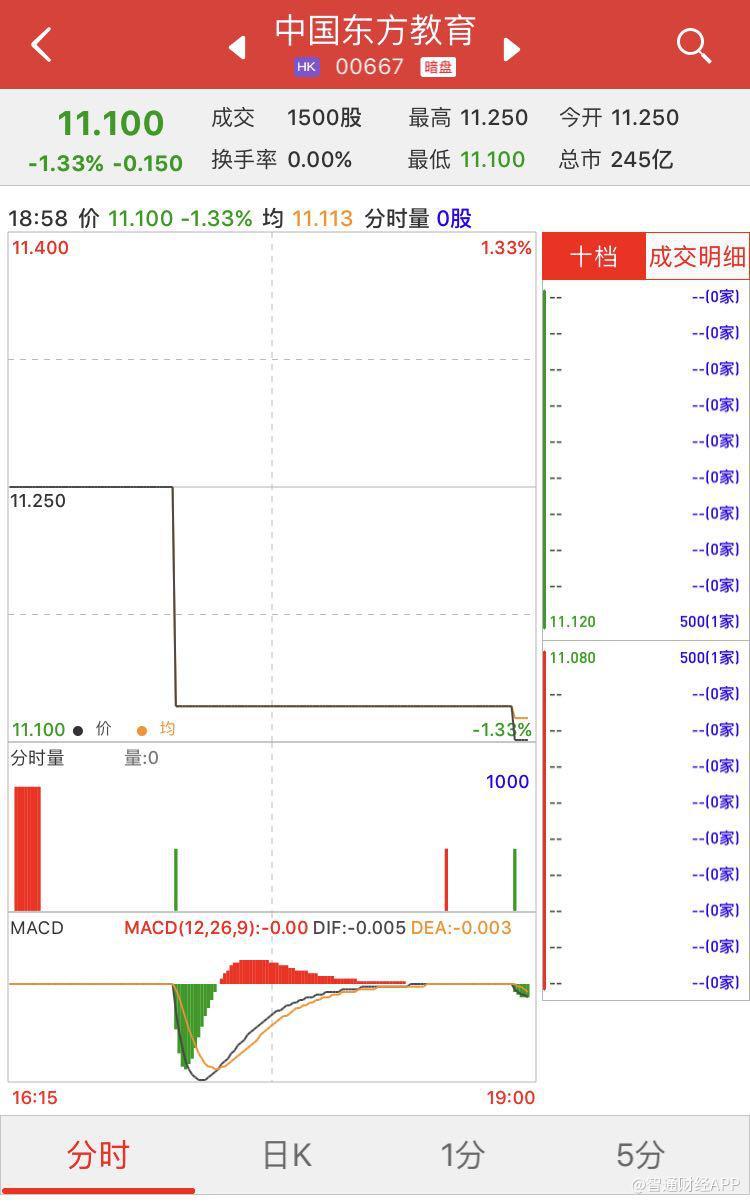750x1204 pixels.
Task: Open stock search with the magnifier icon
Action: click(x=693, y=45)
